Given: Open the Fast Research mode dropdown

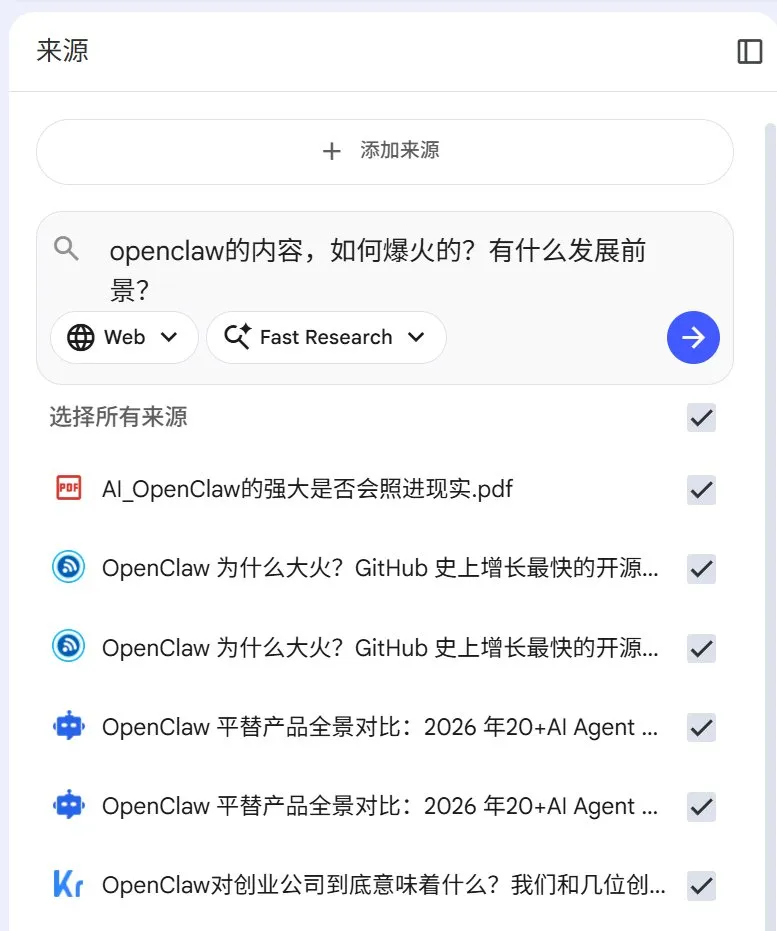Looking at the screenshot, I should [x=326, y=337].
